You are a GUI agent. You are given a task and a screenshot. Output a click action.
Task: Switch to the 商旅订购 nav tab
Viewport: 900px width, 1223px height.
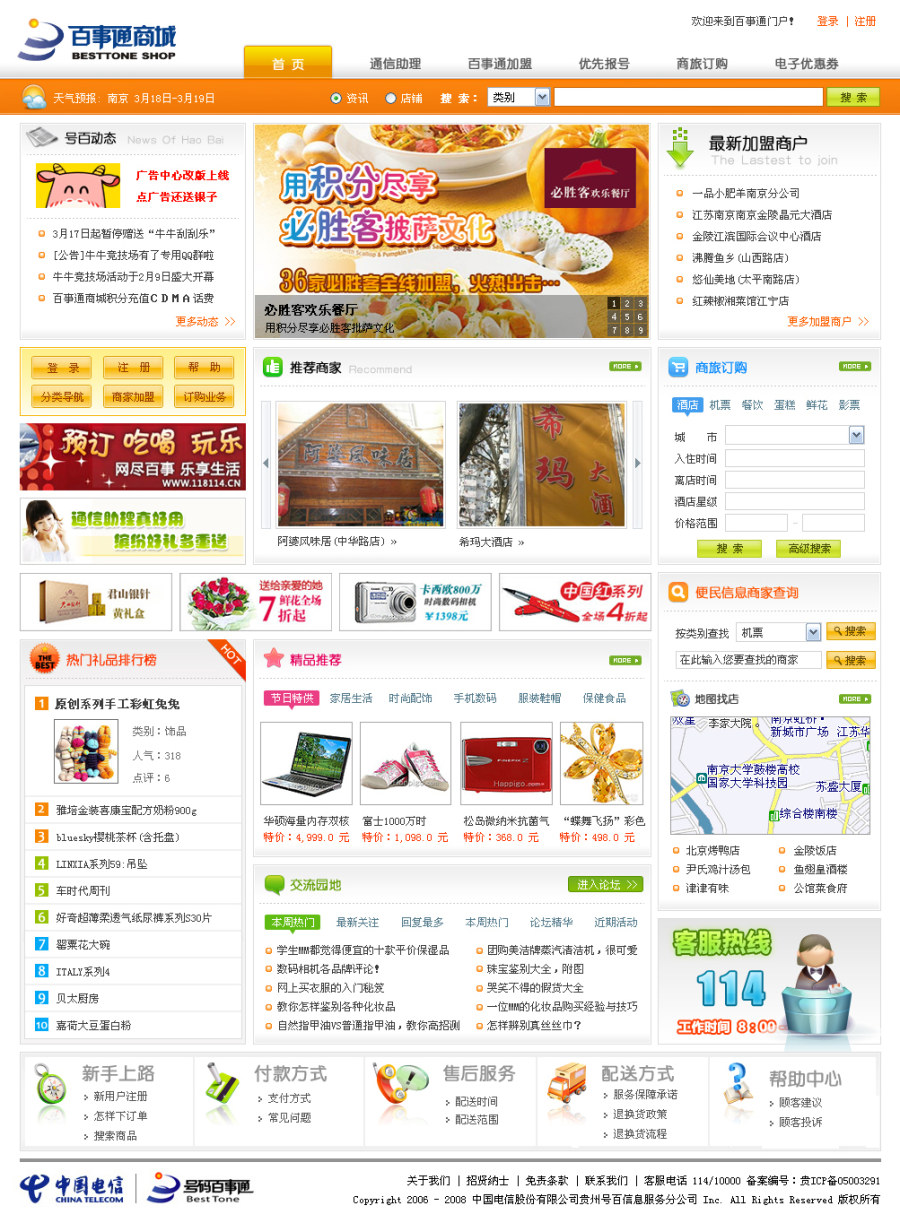coord(702,64)
